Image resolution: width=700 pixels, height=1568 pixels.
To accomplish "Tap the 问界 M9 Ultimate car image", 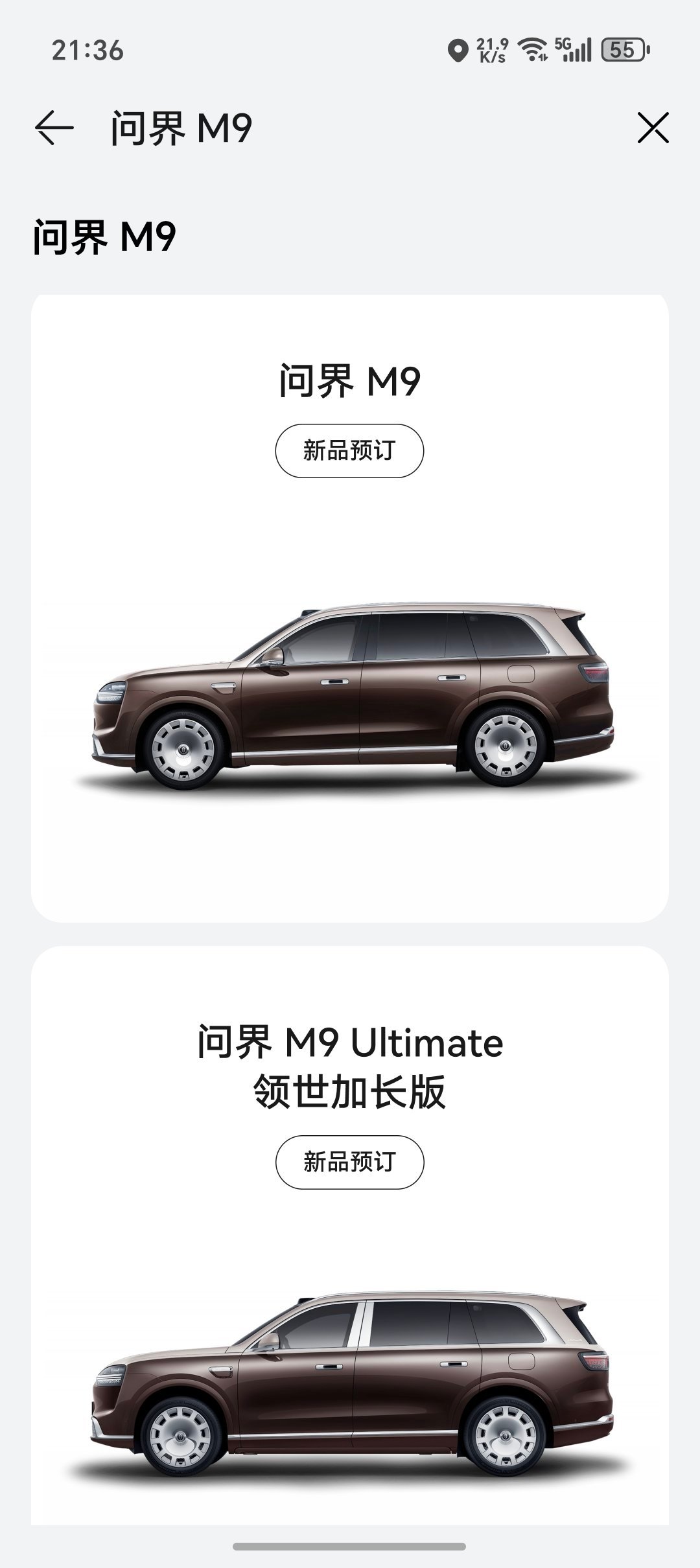I will coord(350,1374).
